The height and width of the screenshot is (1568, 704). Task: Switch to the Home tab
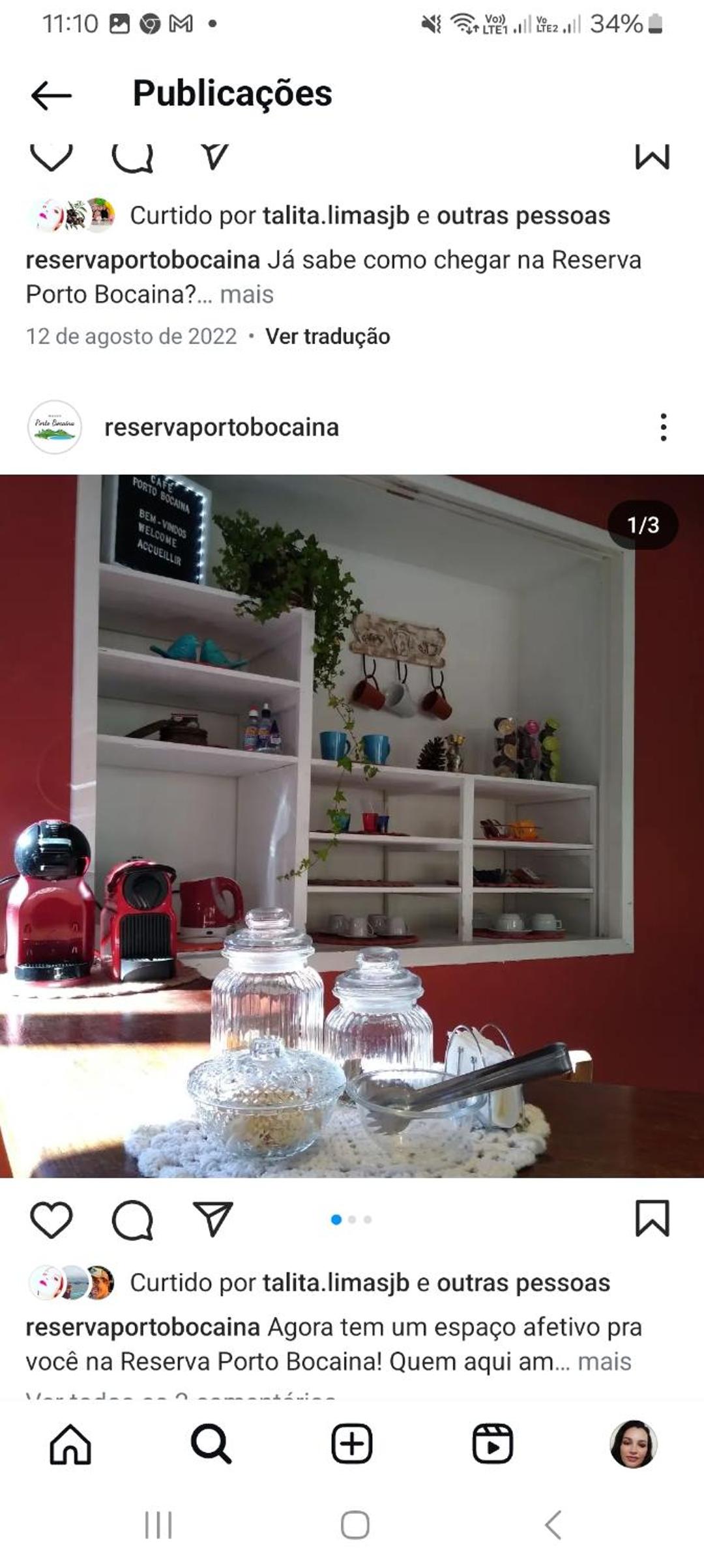(70, 1444)
